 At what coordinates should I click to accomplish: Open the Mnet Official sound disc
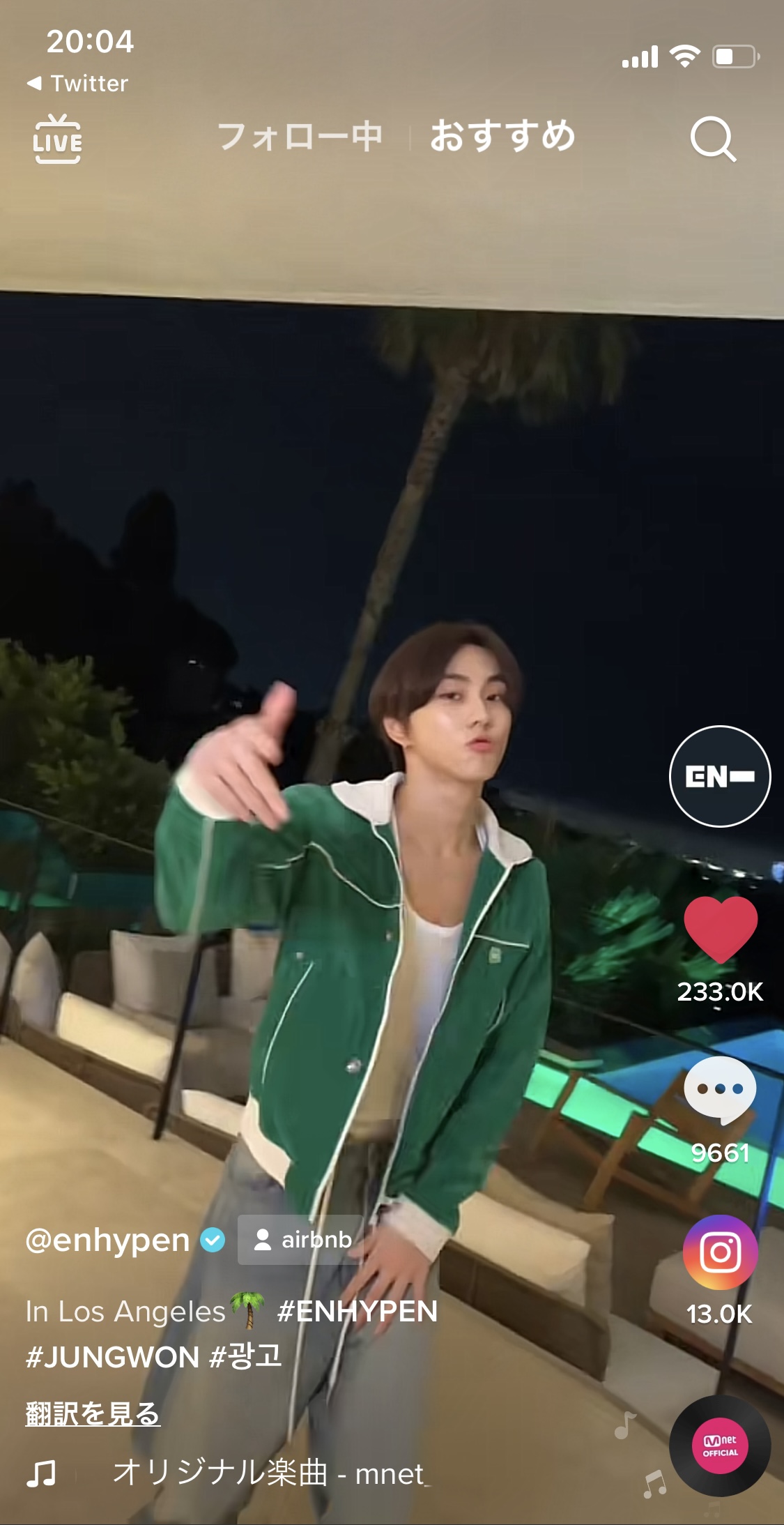[720, 1446]
